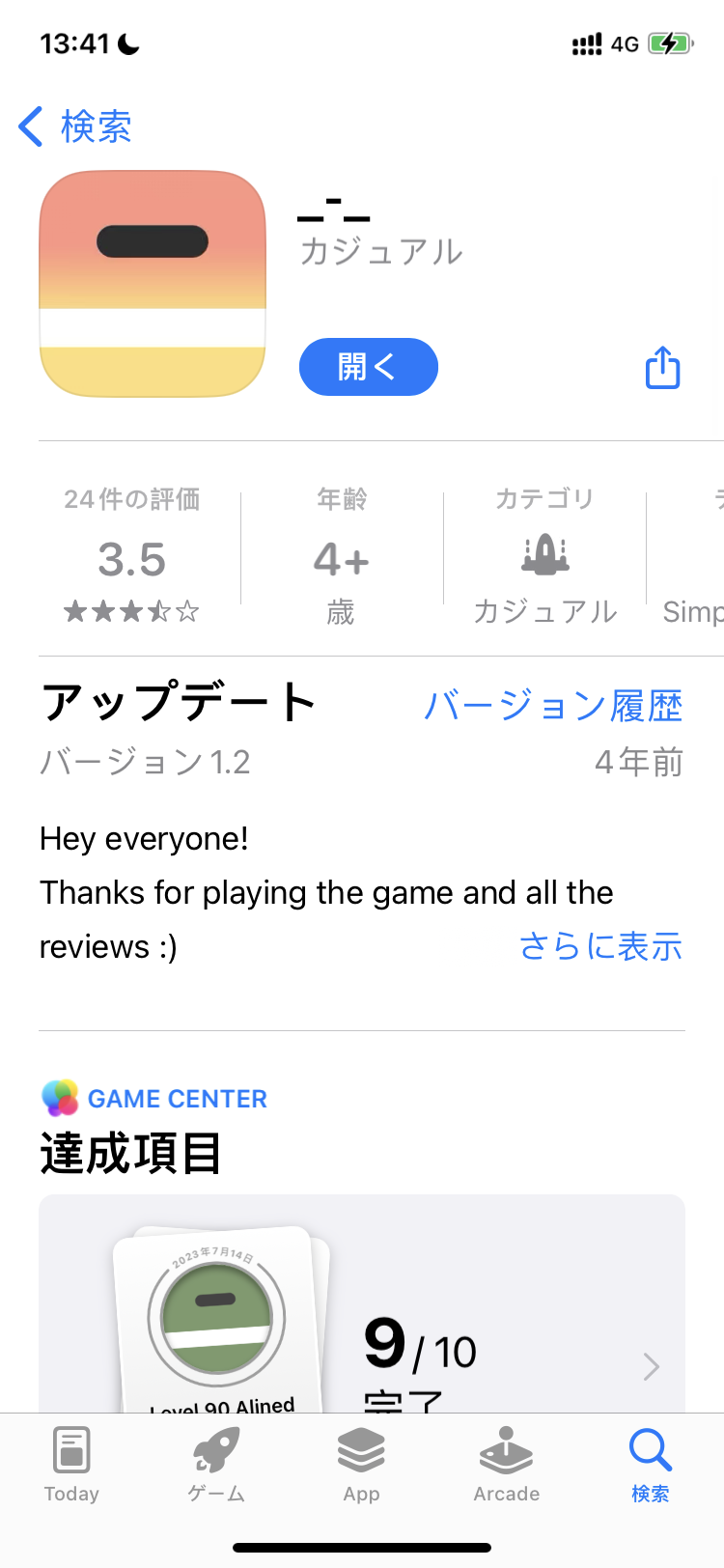Open the 24件の評価 ratings section
The image size is (724, 1568).
132,554
